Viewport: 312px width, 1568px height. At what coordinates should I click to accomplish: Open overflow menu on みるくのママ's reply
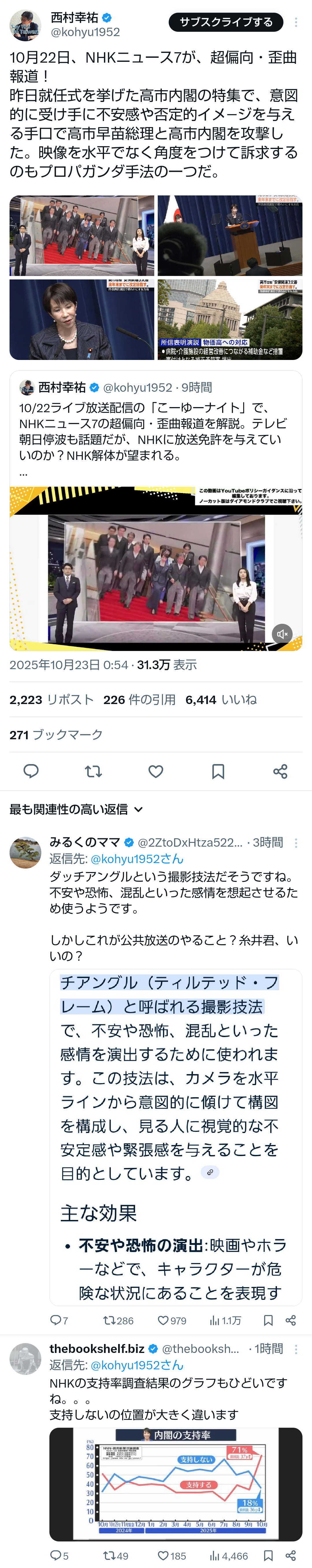296,843
